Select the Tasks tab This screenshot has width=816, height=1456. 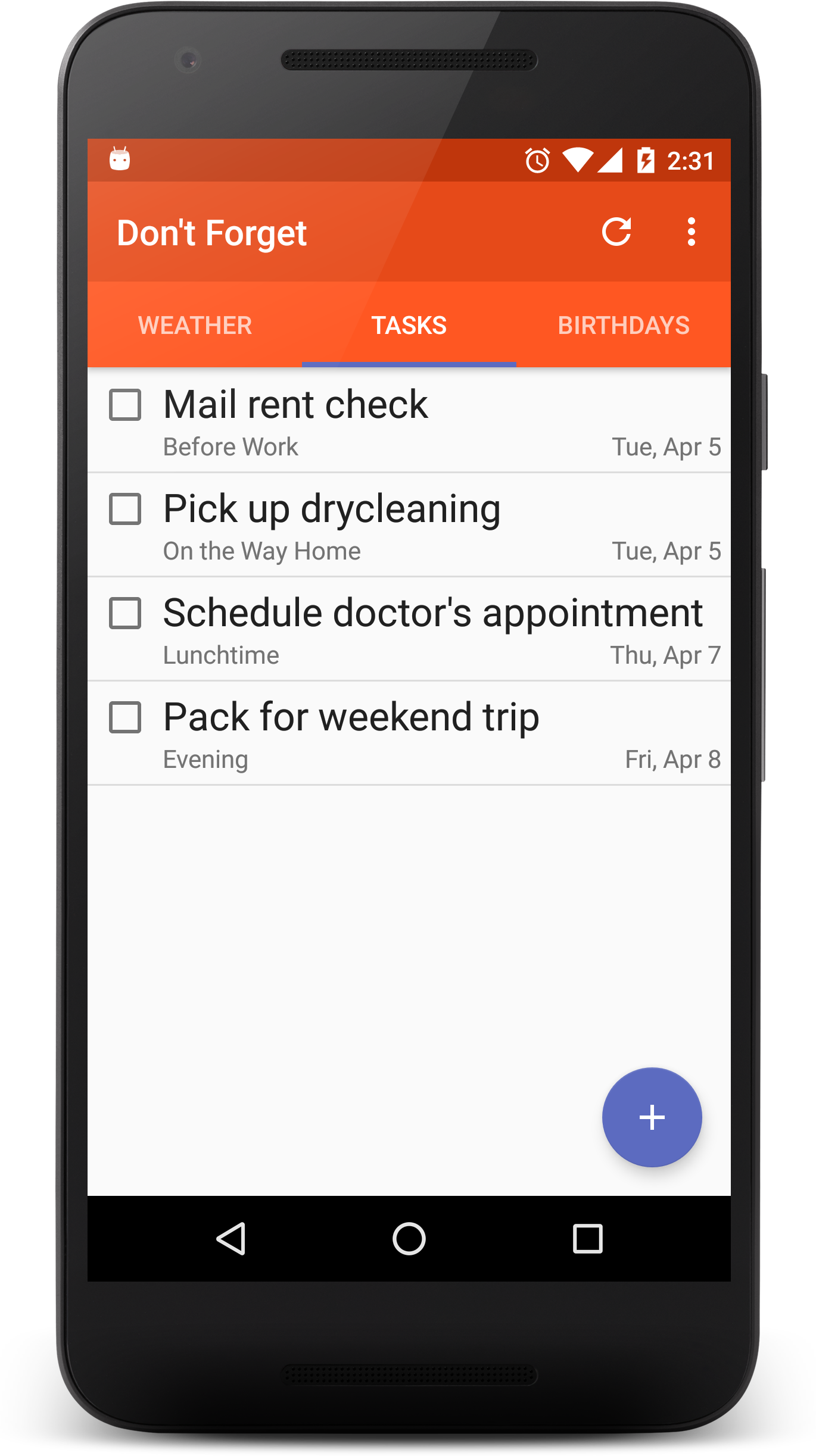point(409,325)
